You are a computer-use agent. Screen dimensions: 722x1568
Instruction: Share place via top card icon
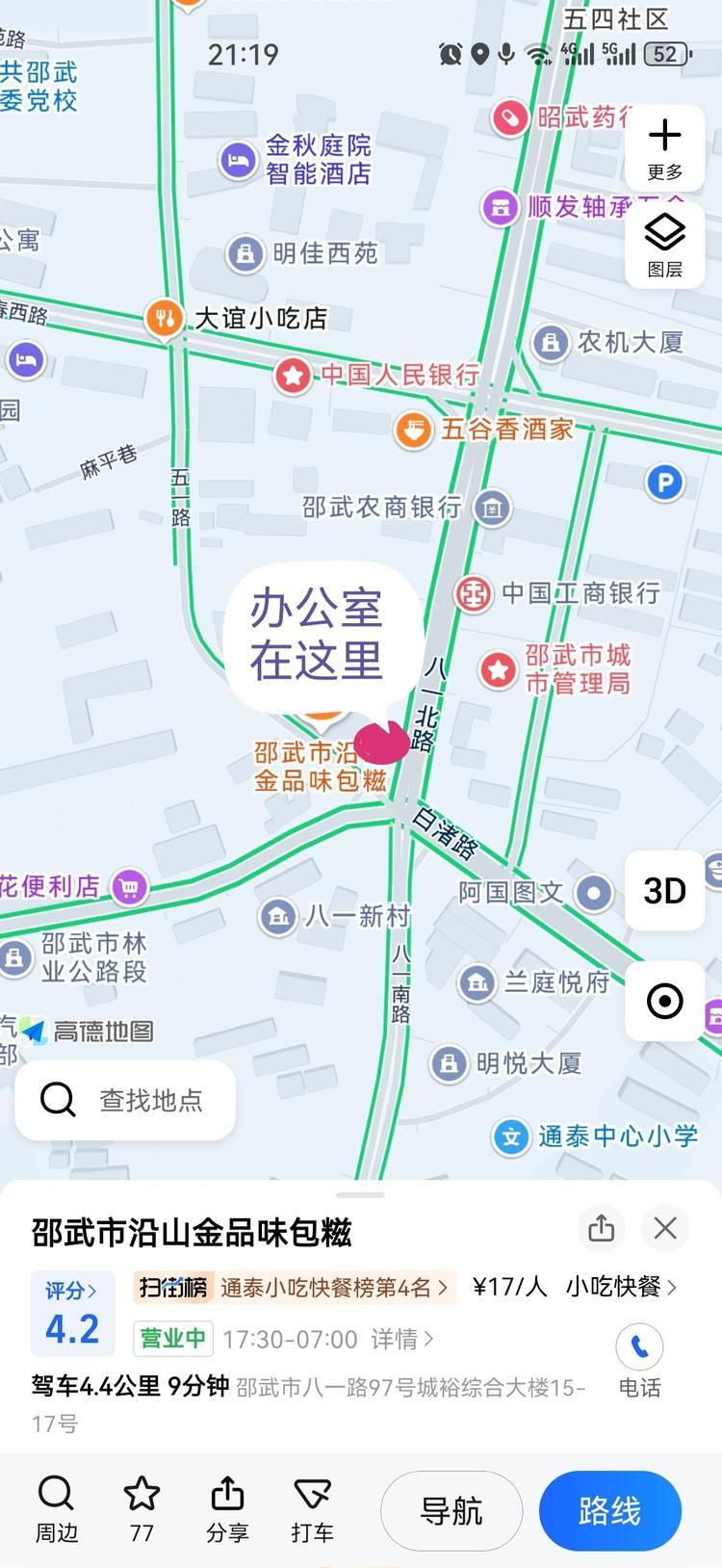[x=601, y=1228]
